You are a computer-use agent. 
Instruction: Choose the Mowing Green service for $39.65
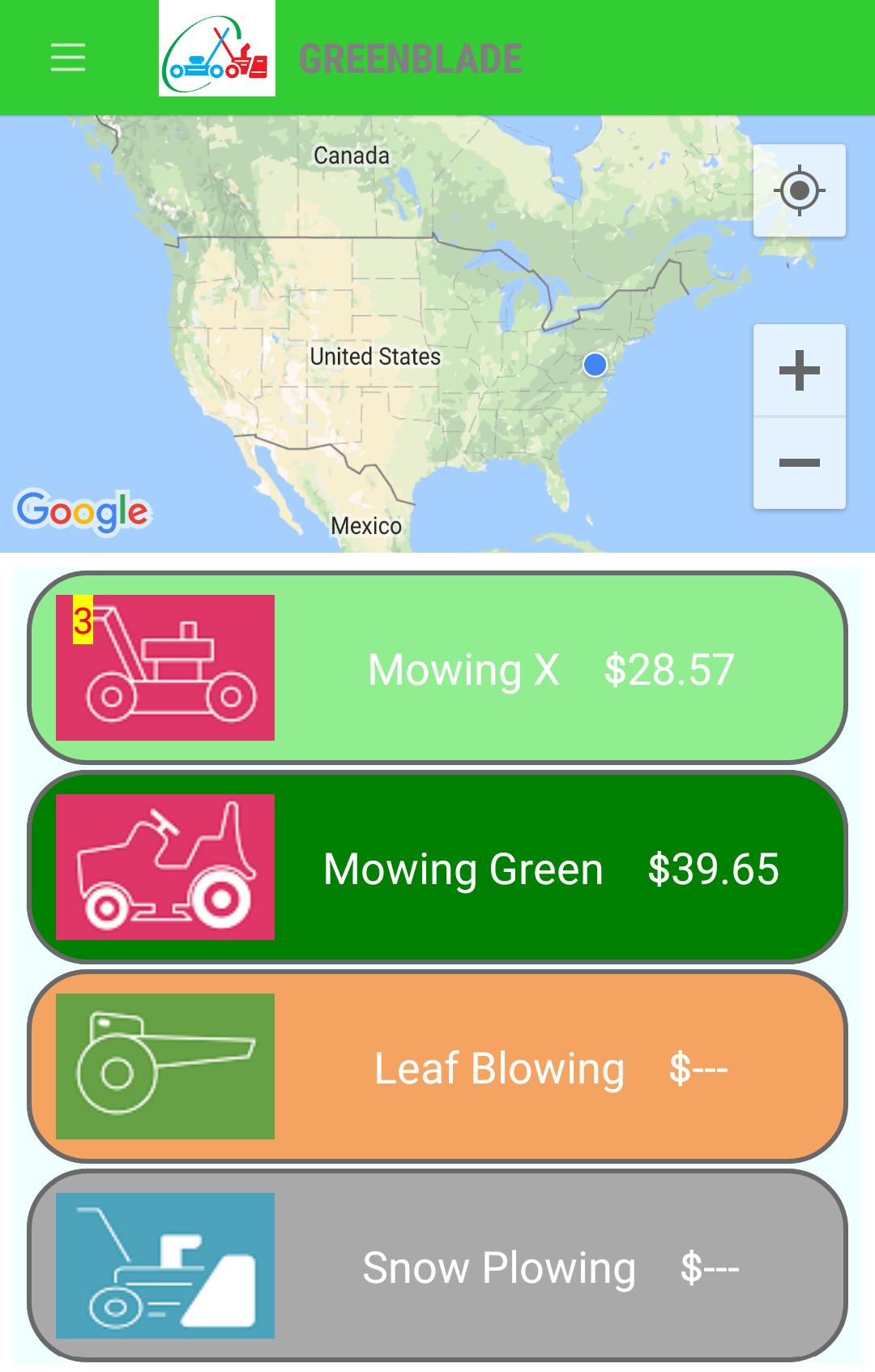pos(437,867)
